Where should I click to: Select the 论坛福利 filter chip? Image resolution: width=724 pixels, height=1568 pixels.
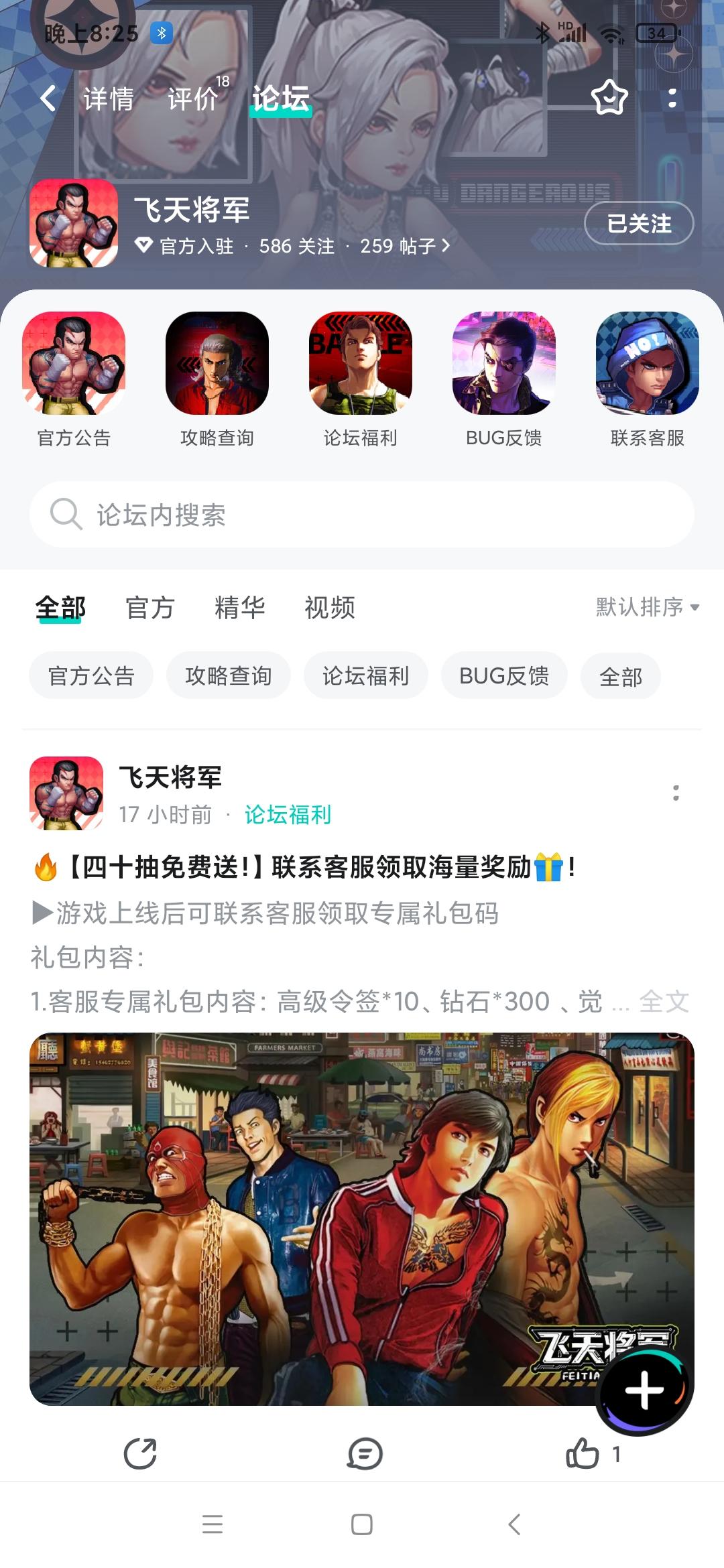coord(366,676)
